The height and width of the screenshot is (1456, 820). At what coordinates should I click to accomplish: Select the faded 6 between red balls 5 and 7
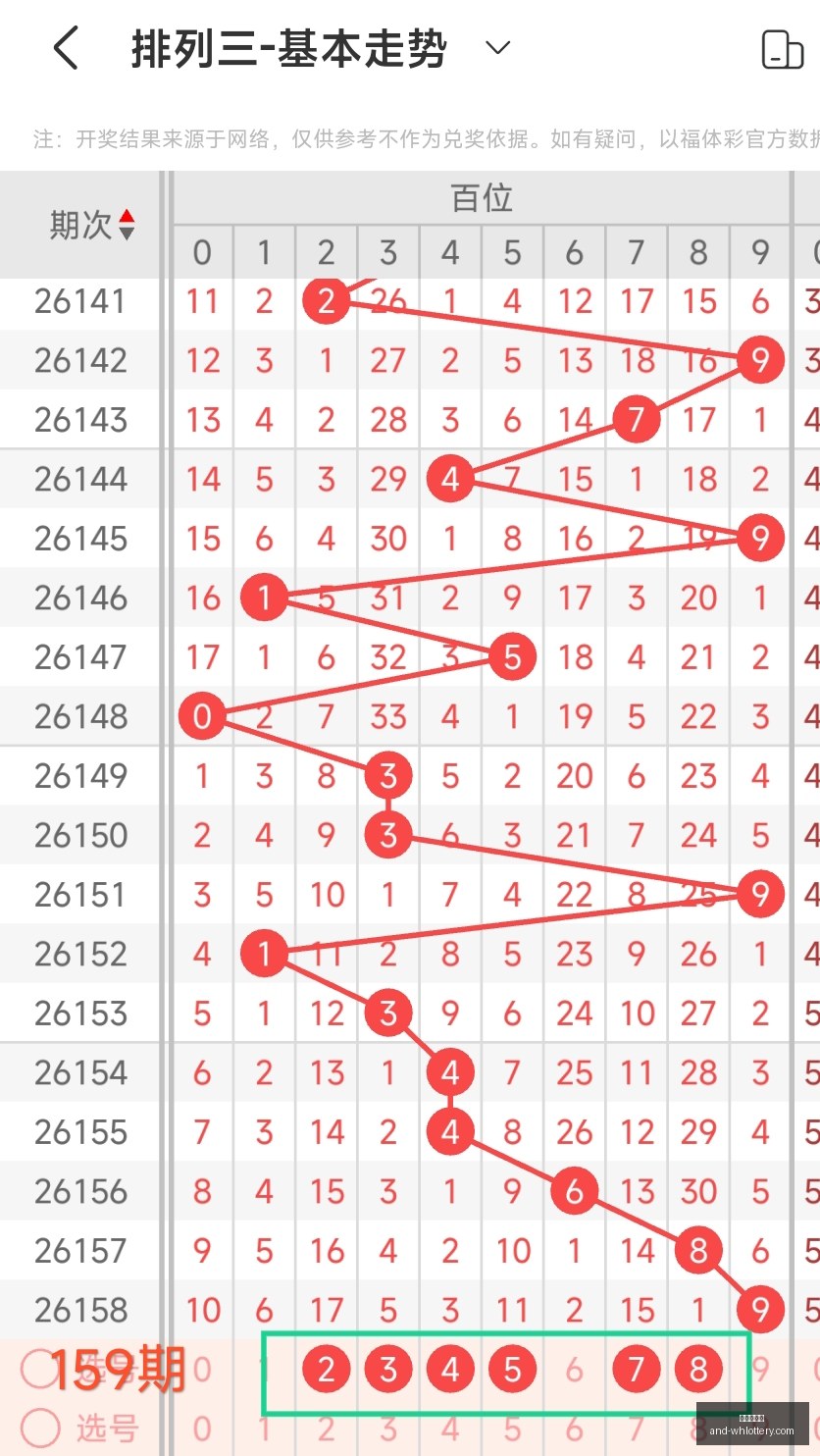point(574,1369)
